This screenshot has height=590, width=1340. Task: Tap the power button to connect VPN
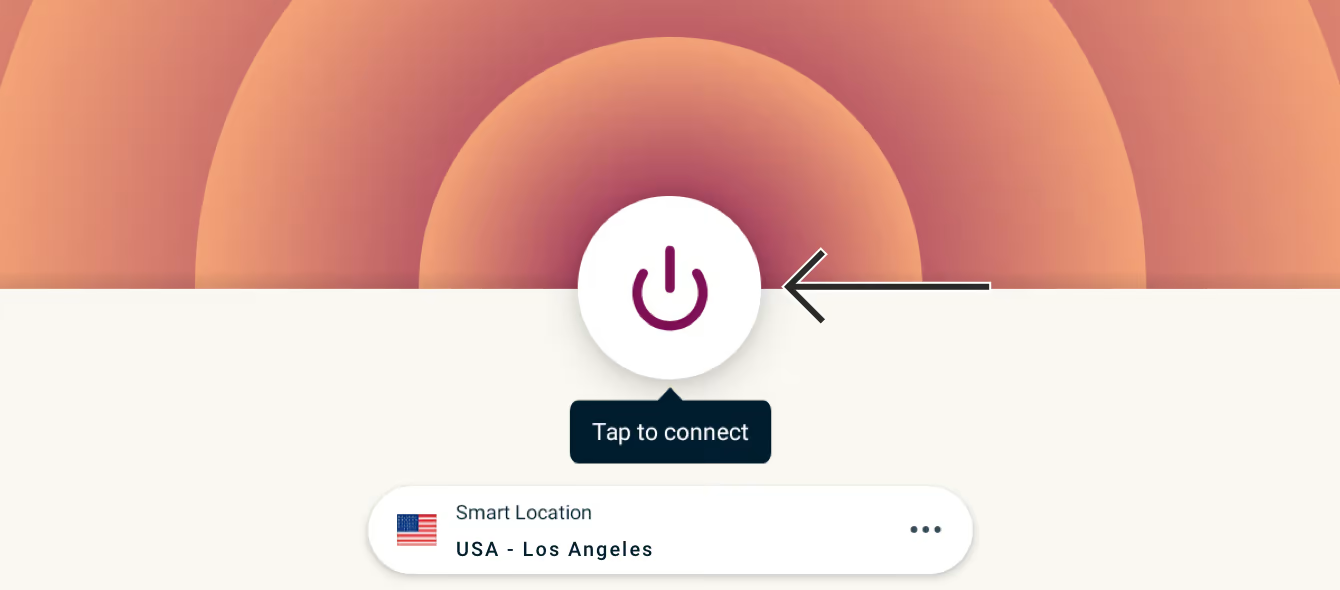[x=669, y=288]
